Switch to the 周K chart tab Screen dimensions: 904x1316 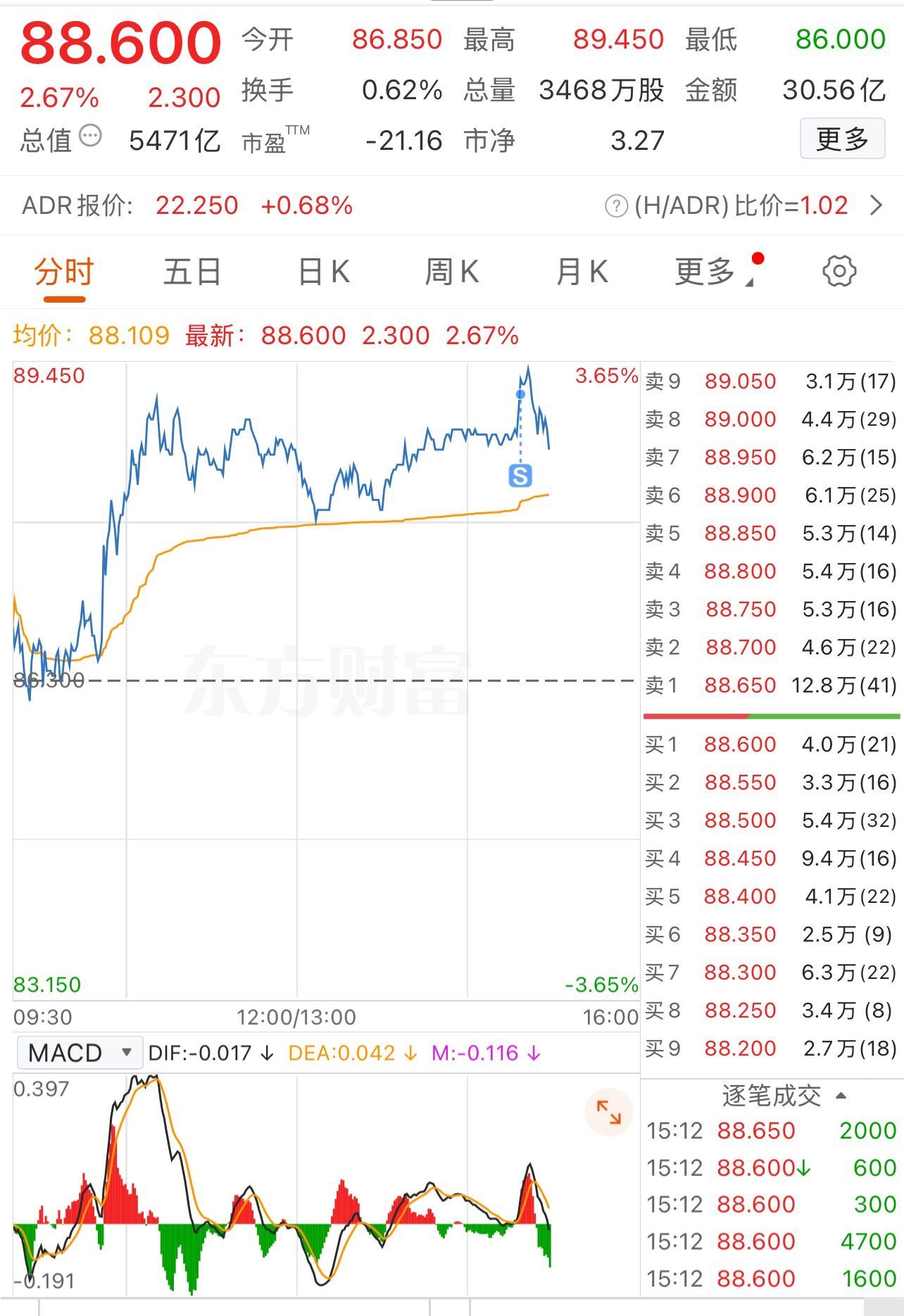pyautogui.click(x=452, y=272)
